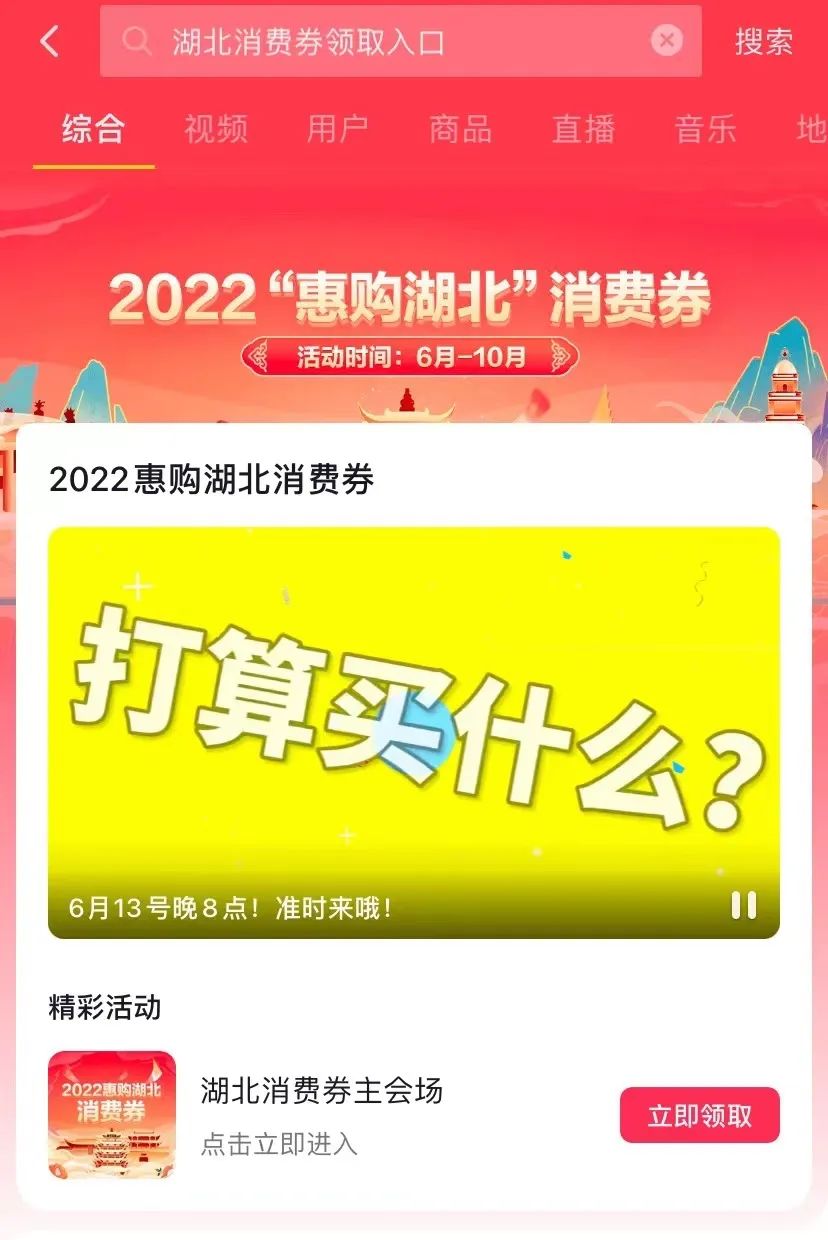This screenshot has width=828, height=1240.
Task: Open the 2022惠购湖北消费券 banner
Action: coord(410,310)
